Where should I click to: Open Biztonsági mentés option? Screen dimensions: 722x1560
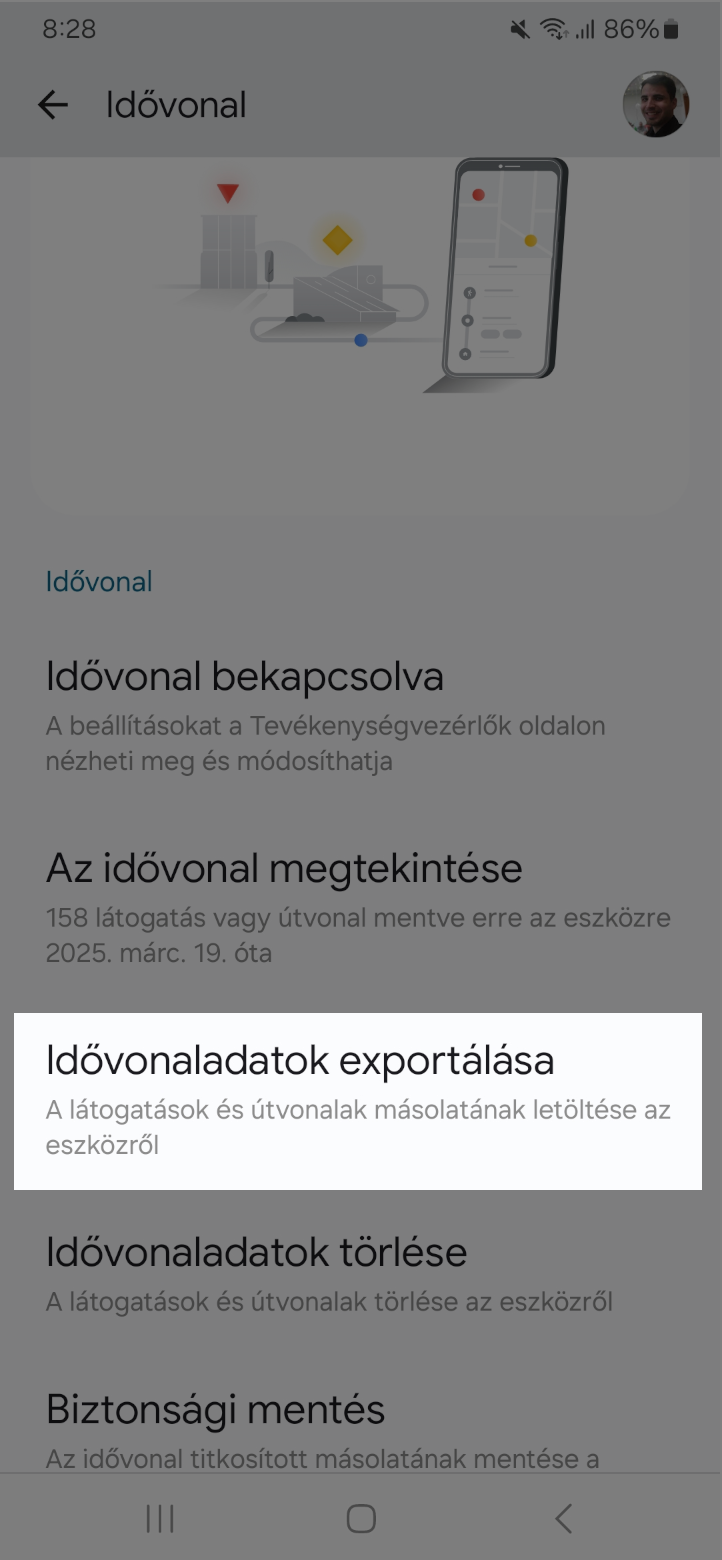point(361,1430)
